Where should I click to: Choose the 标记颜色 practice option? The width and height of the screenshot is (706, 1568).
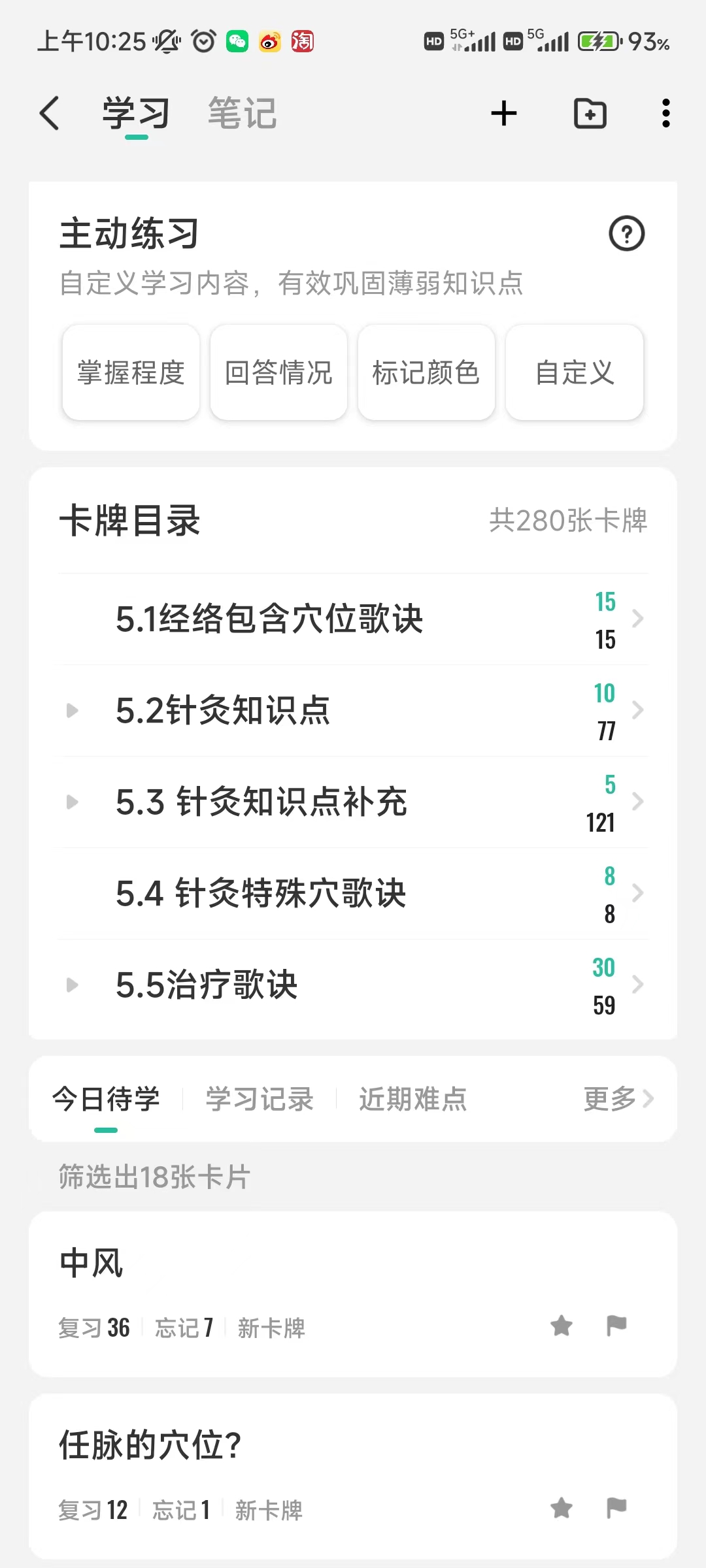(x=426, y=372)
